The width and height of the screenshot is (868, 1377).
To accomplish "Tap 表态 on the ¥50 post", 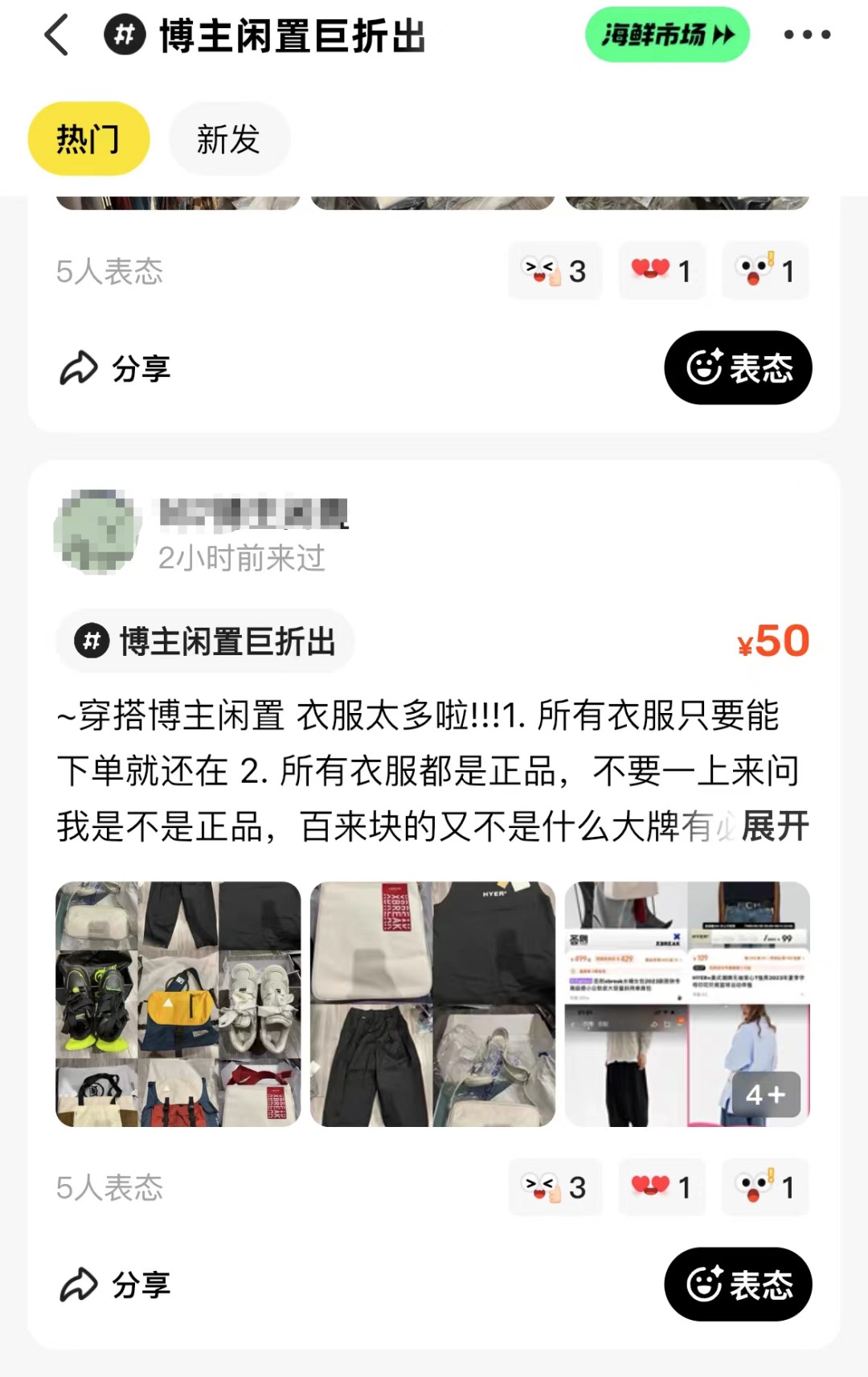I will (x=738, y=1284).
